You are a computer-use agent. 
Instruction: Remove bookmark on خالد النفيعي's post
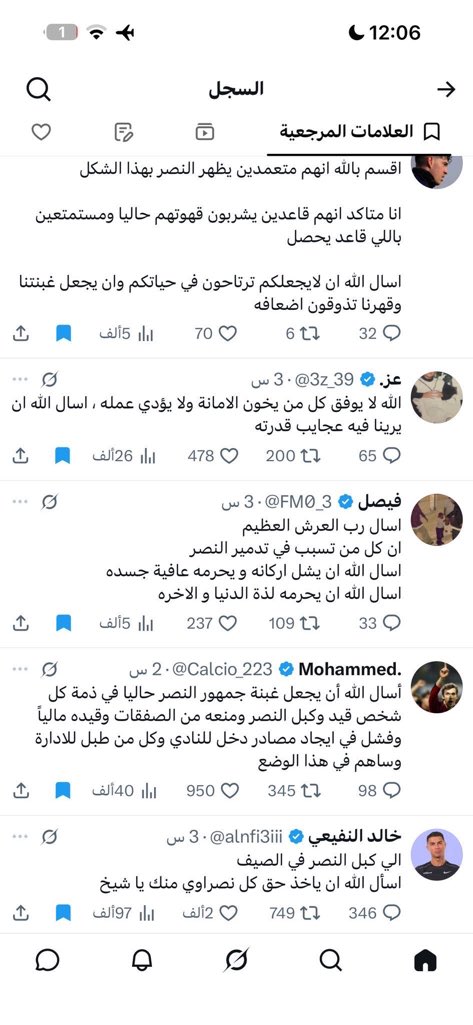(x=63, y=913)
